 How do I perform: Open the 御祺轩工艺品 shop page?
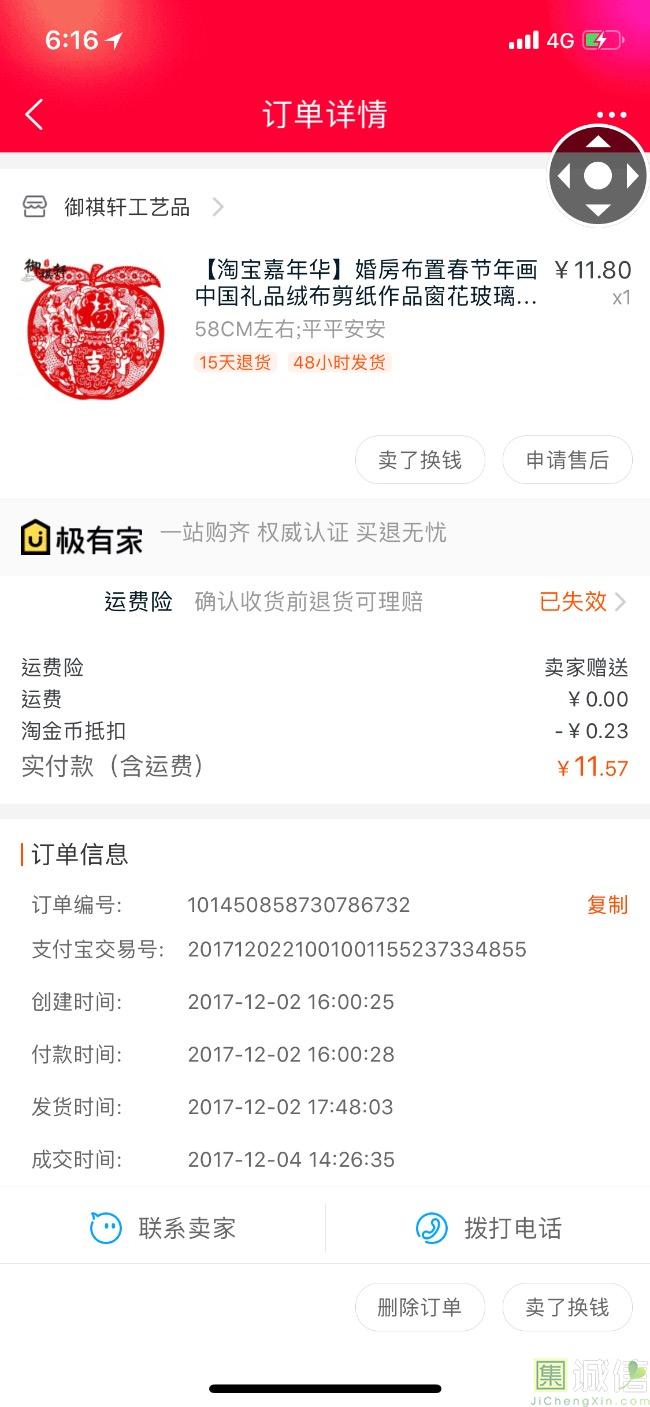pos(125,207)
